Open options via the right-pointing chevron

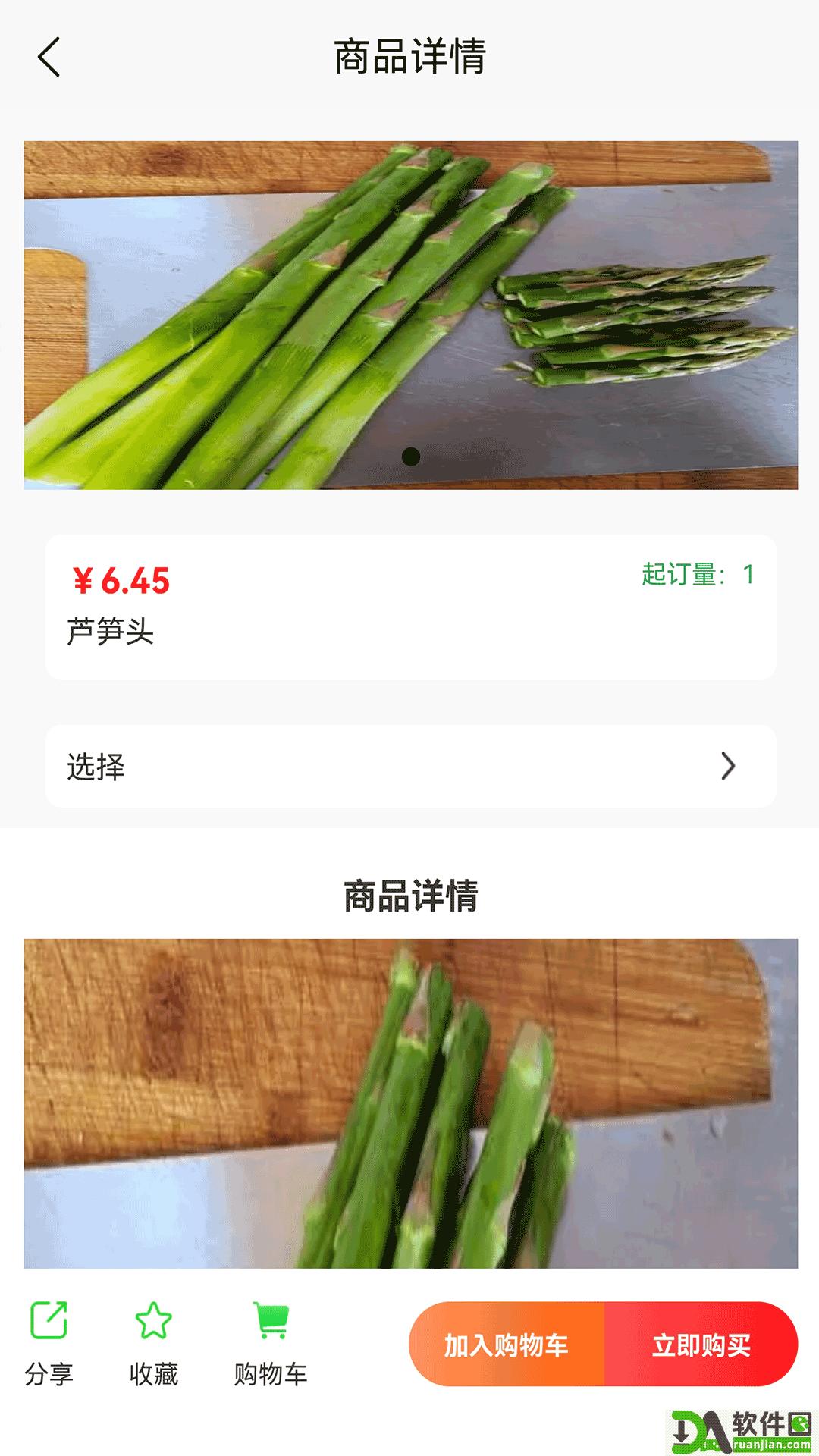[x=730, y=766]
